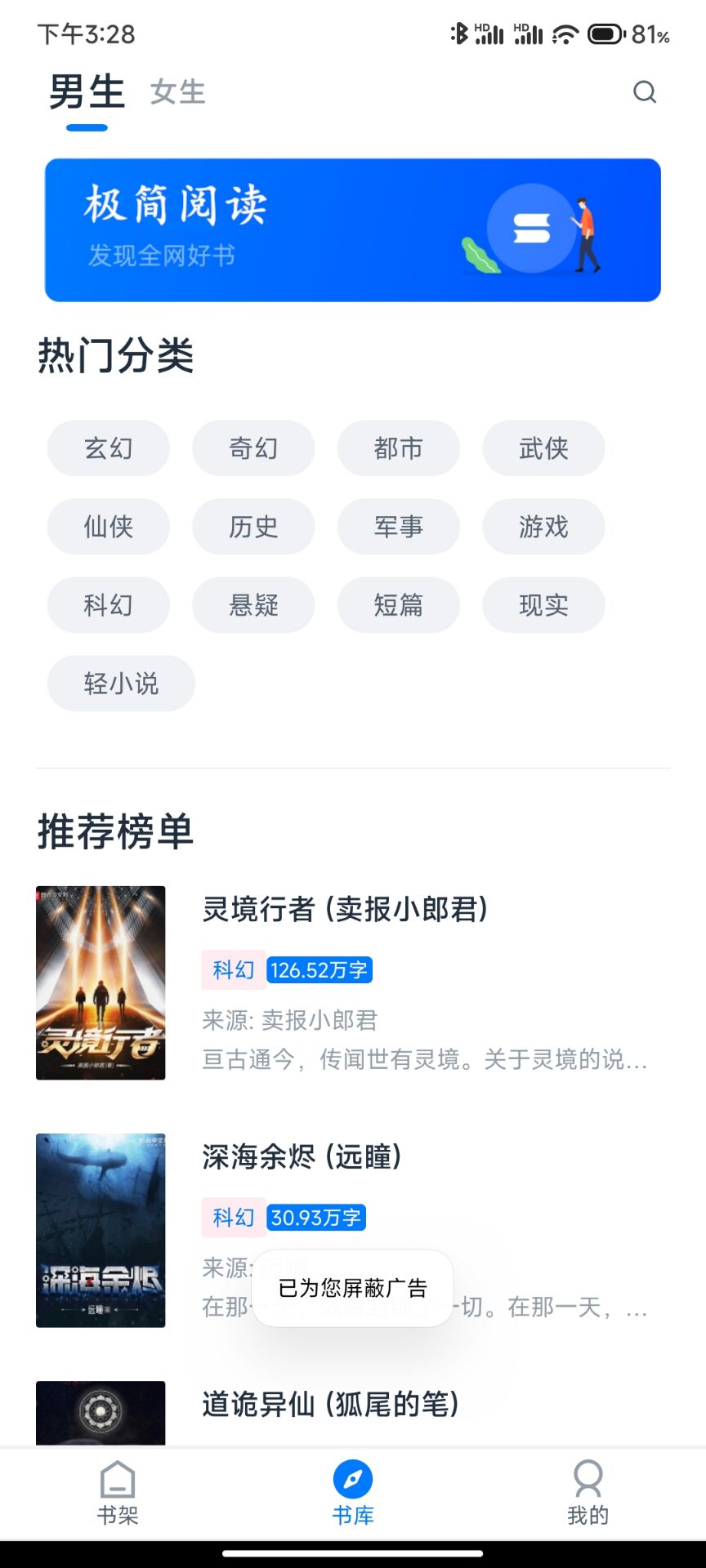Switch to the 女生 tab

click(177, 92)
